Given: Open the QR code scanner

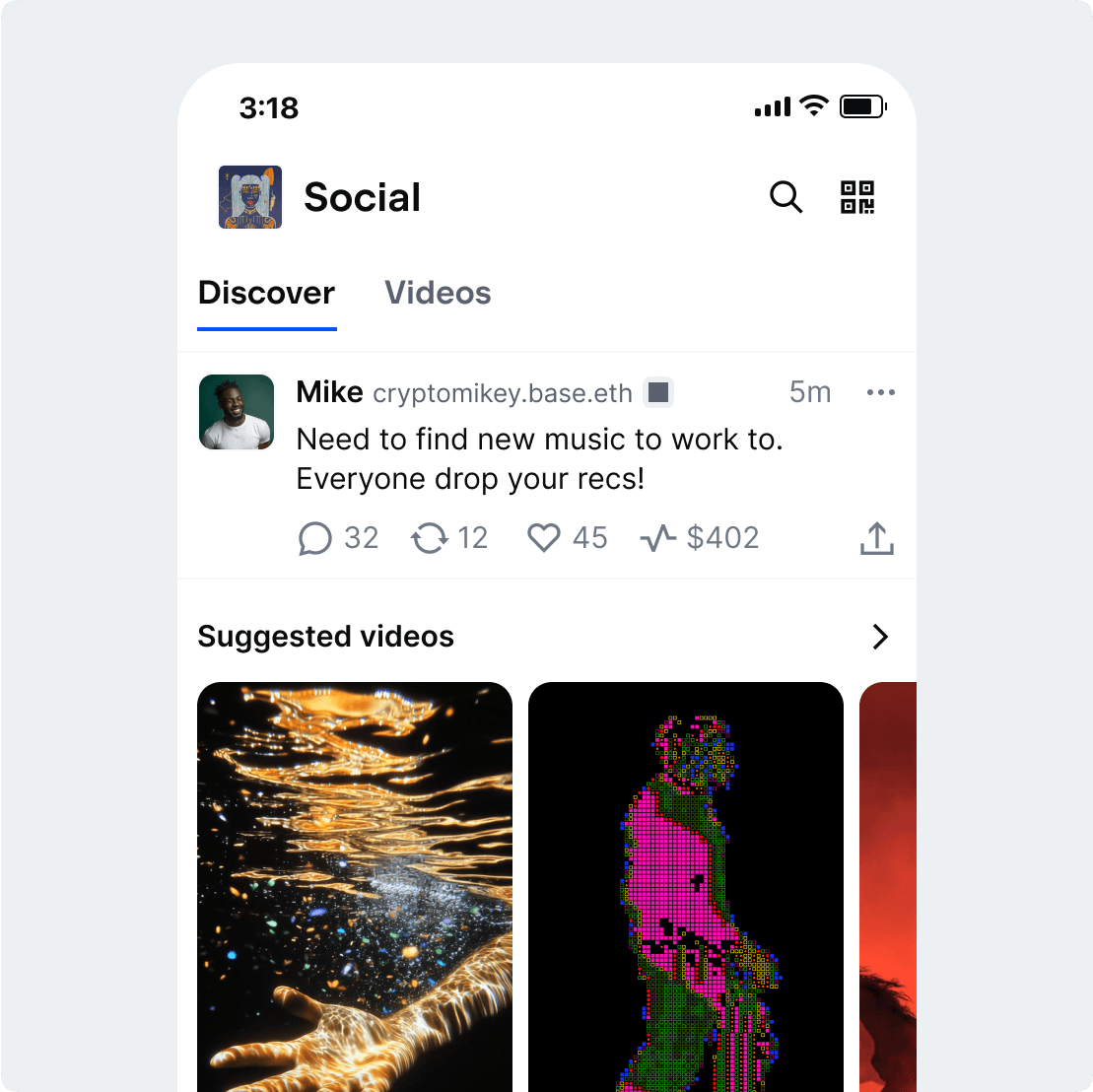Looking at the screenshot, I should point(857,197).
